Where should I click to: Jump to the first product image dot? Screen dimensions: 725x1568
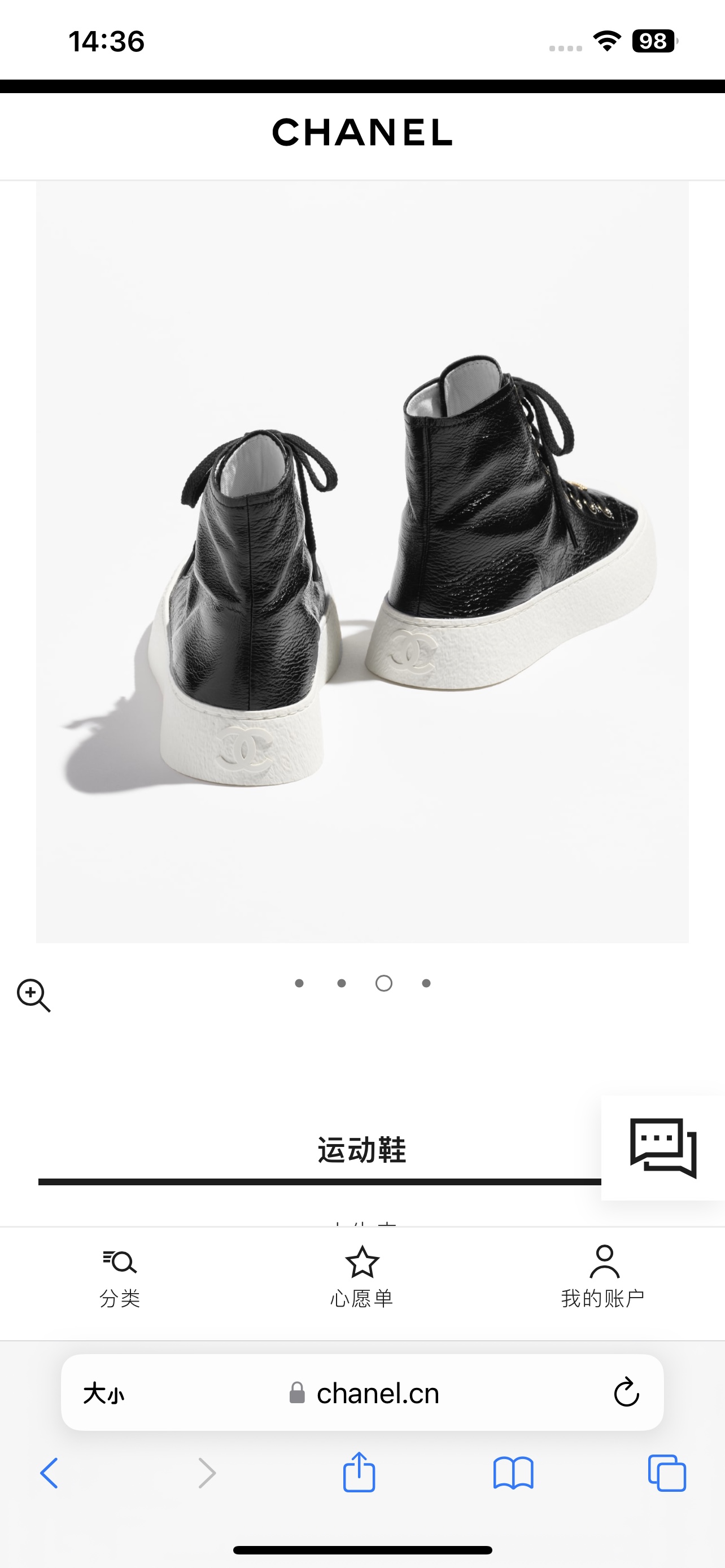pos(299,983)
